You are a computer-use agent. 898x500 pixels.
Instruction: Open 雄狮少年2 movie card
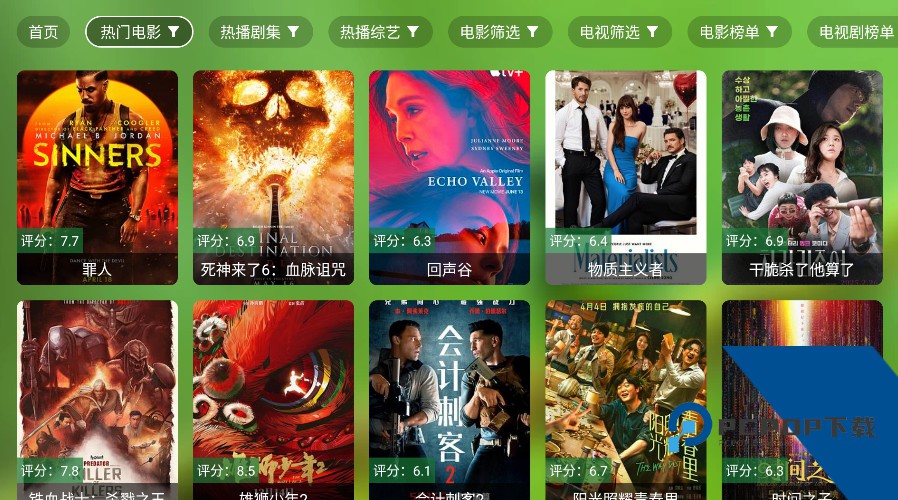(x=273, y=400)
